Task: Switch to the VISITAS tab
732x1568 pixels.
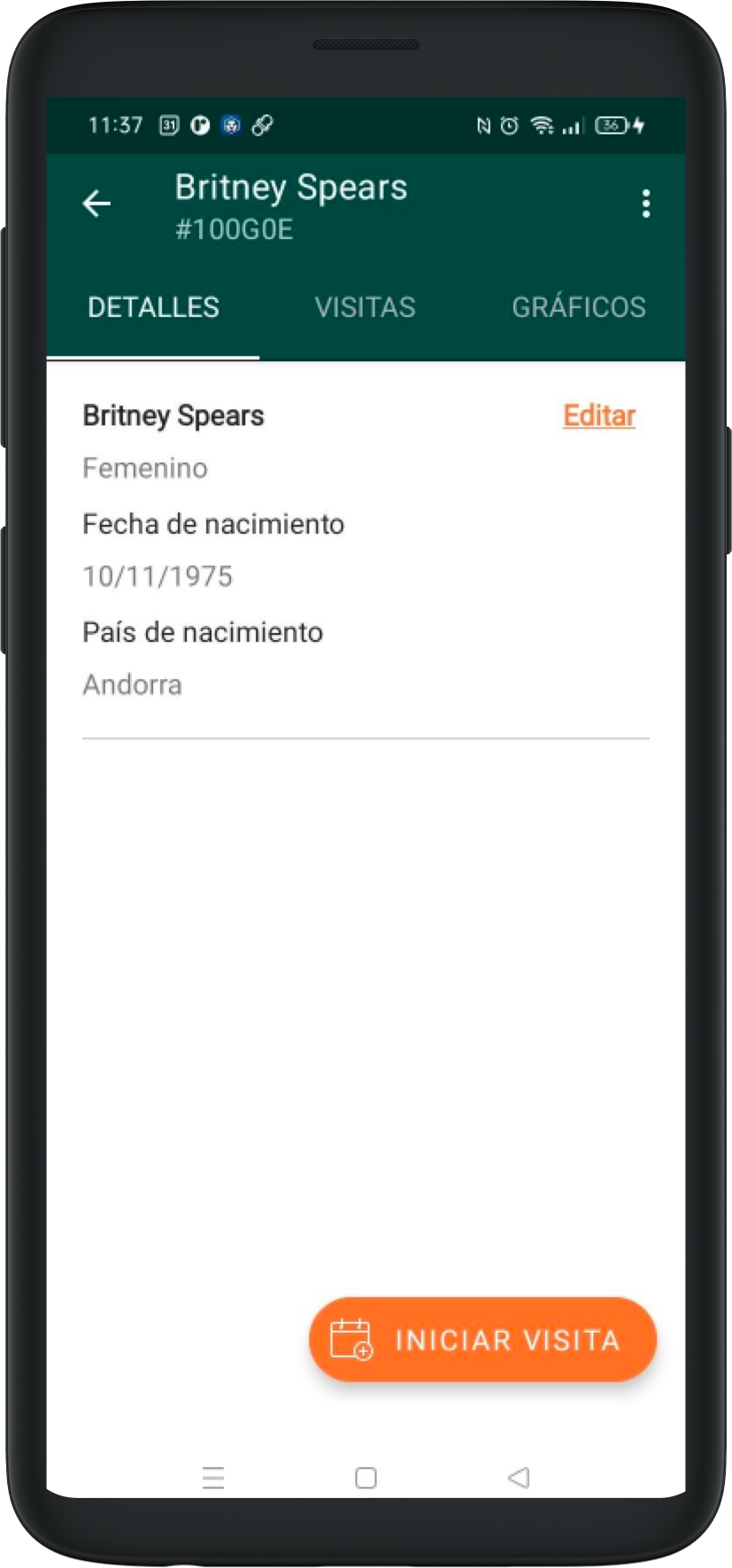Action: (365, 307)
